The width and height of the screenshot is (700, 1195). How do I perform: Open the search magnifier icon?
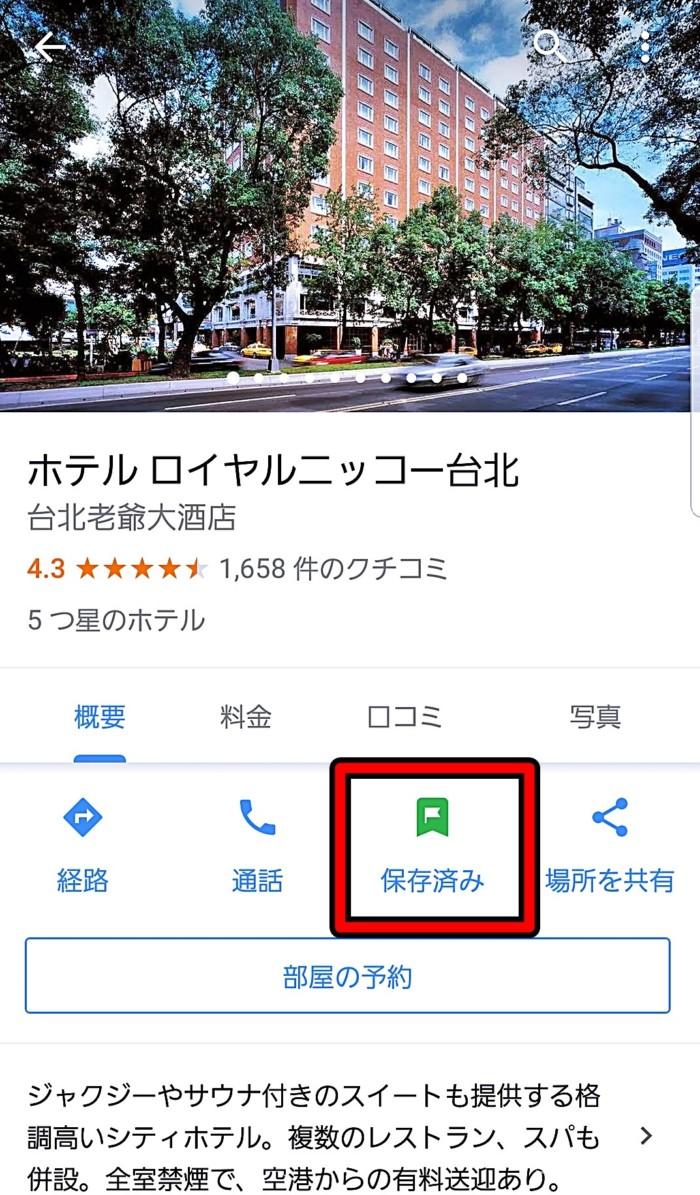549,44
